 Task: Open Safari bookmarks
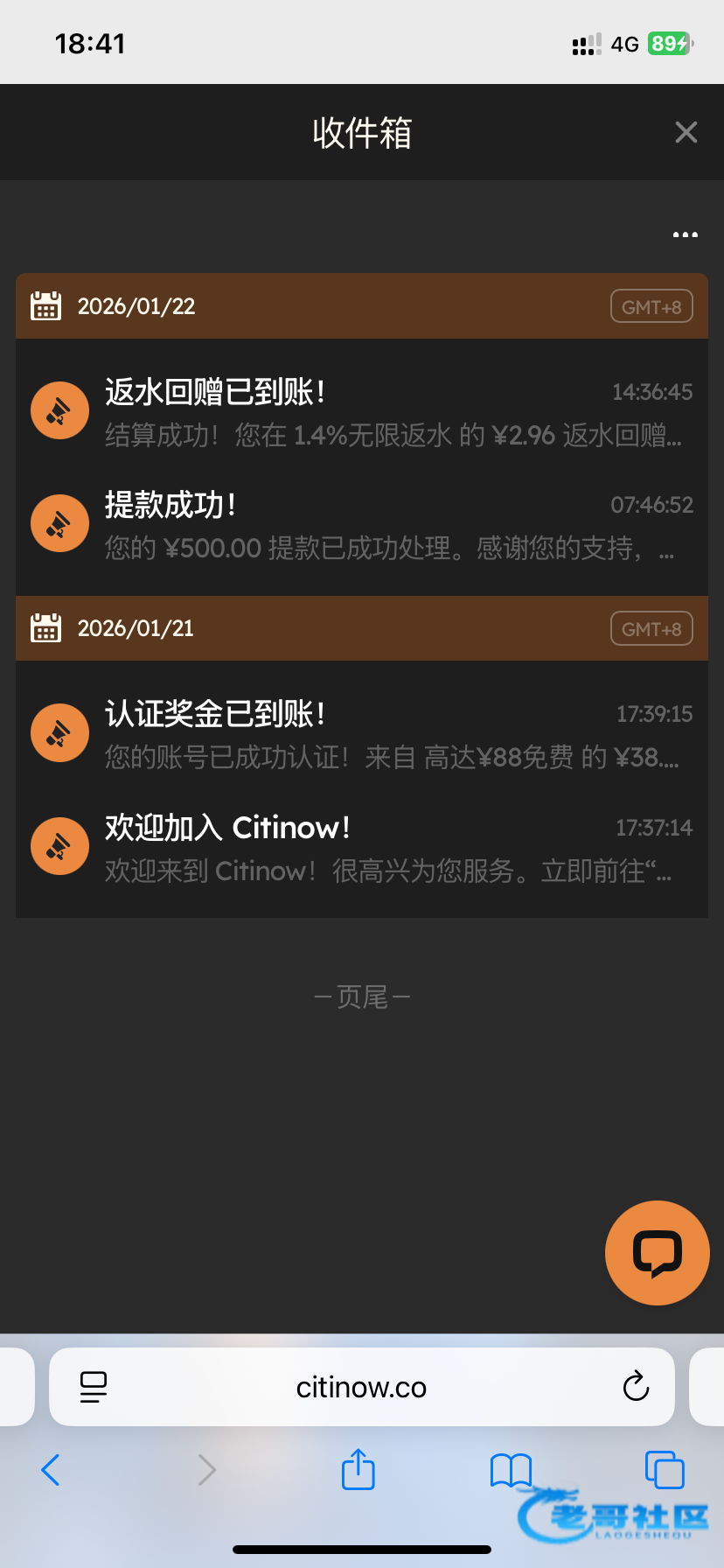(x=511, y=1470)
